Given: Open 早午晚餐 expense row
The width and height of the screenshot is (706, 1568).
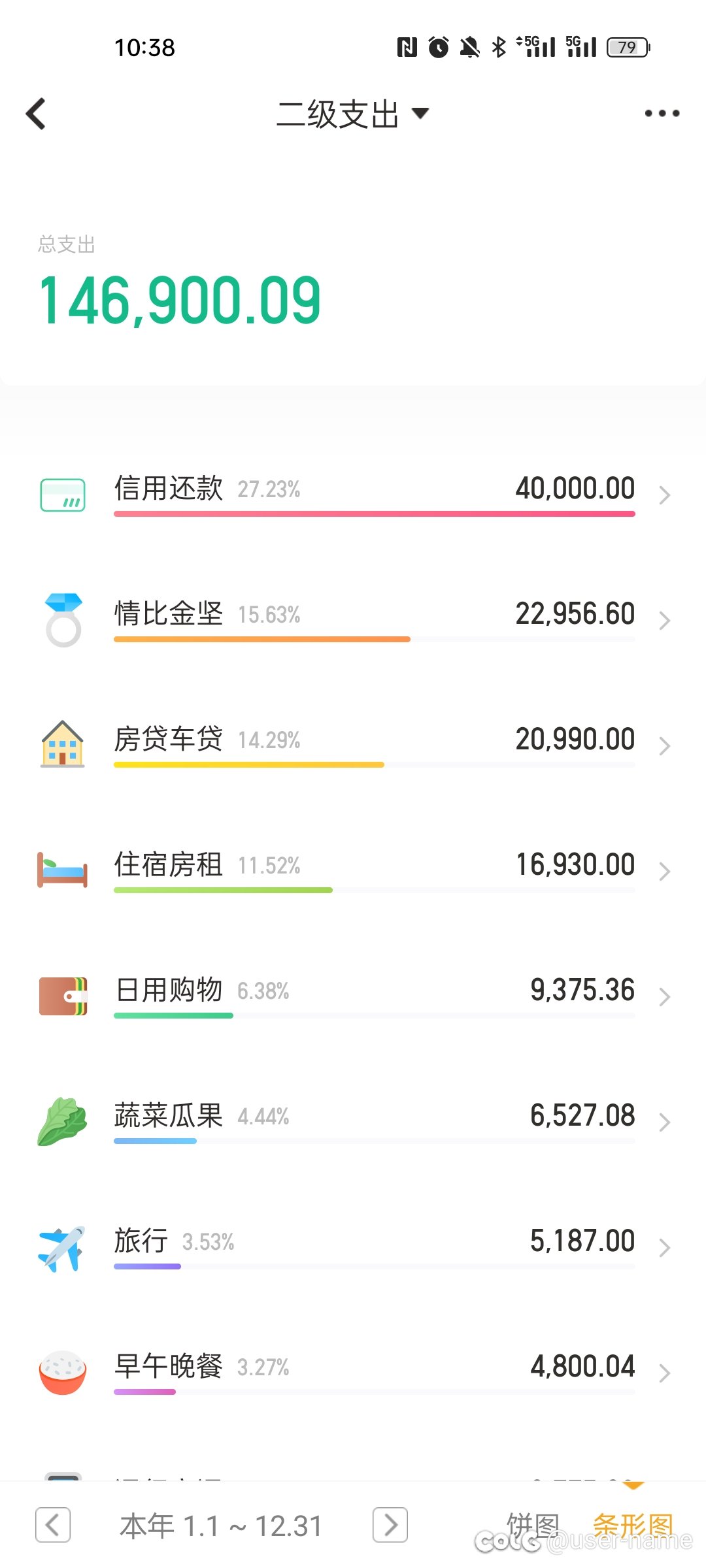Looking at the screenshot, I should [x=353, y=1373].
